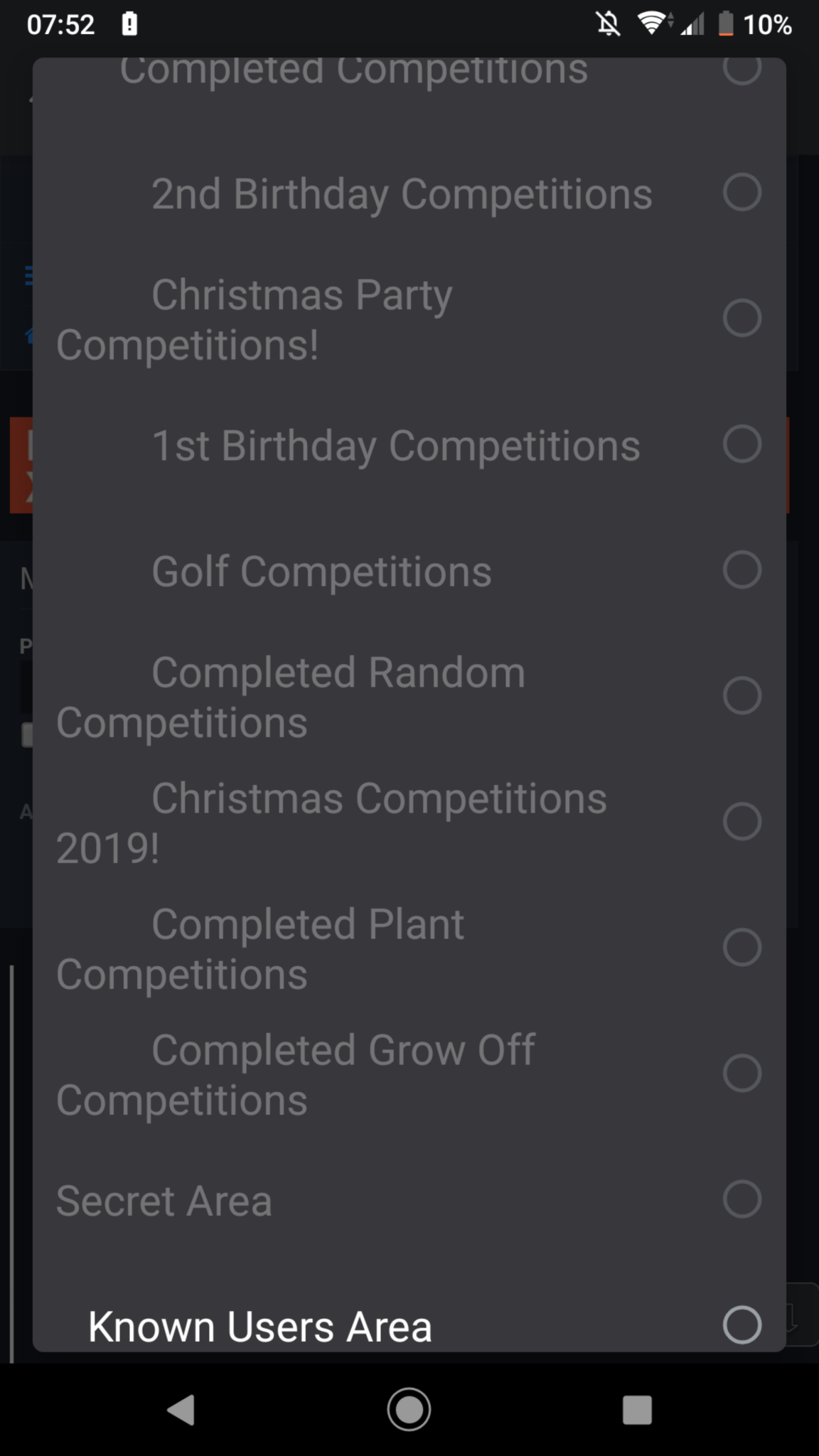Pick 1st Birthday Competitions
The width and height of the screenshot is (819, 1456).
[x=742, y=444]
